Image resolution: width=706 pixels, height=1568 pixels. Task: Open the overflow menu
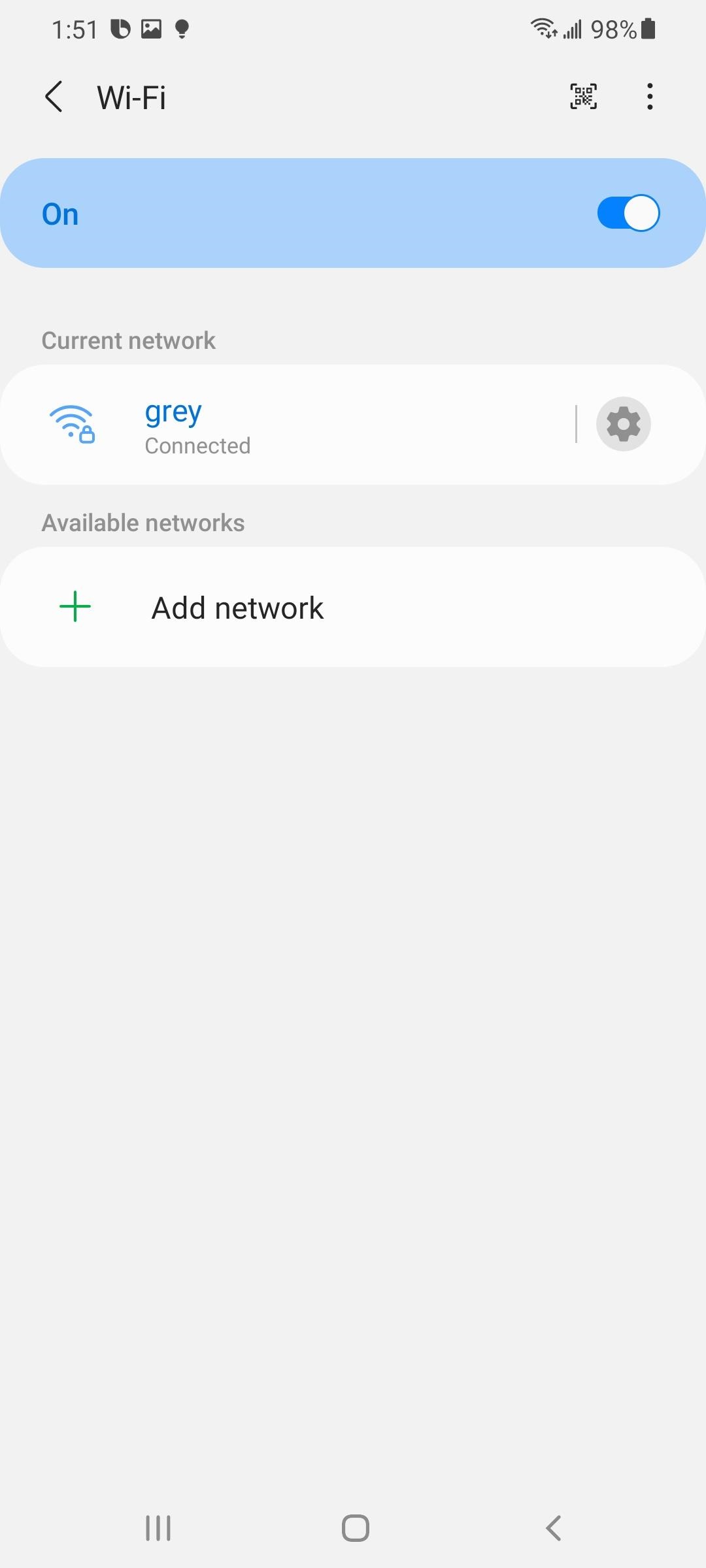coord(649,97)
